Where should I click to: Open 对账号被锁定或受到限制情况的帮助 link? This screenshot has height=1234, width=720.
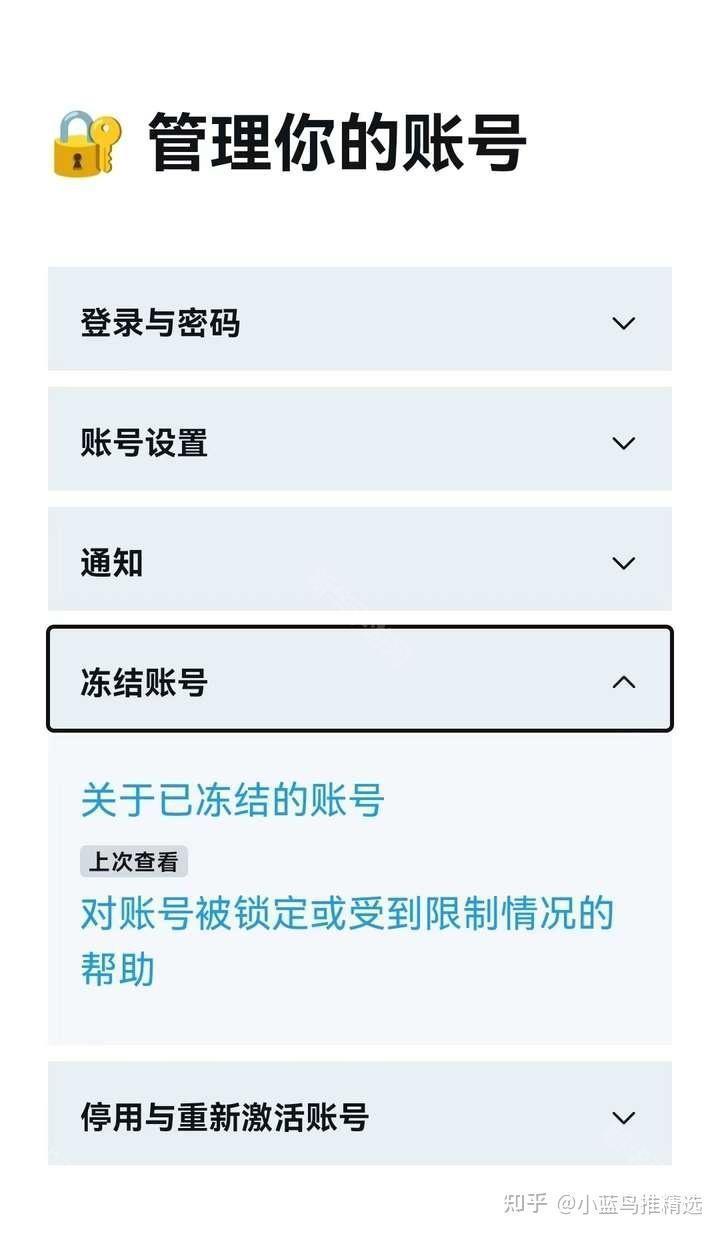coord(346,914)
